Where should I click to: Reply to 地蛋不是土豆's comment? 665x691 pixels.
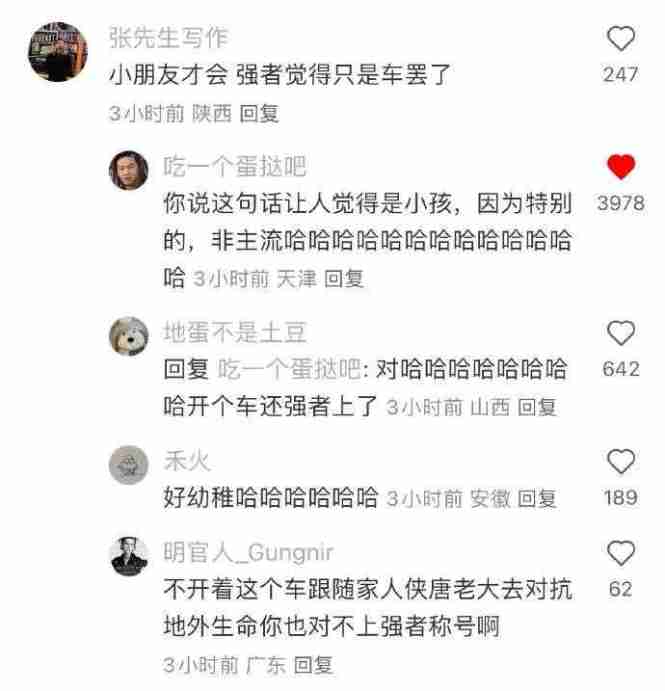[537, 407]
